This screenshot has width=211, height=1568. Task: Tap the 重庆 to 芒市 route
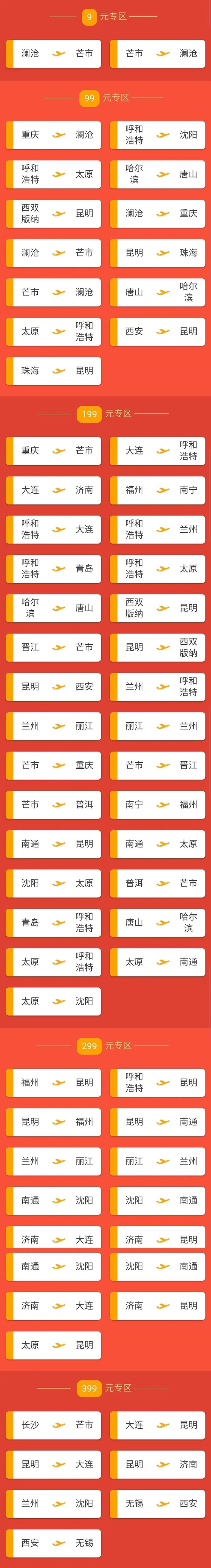pos(53,451)
